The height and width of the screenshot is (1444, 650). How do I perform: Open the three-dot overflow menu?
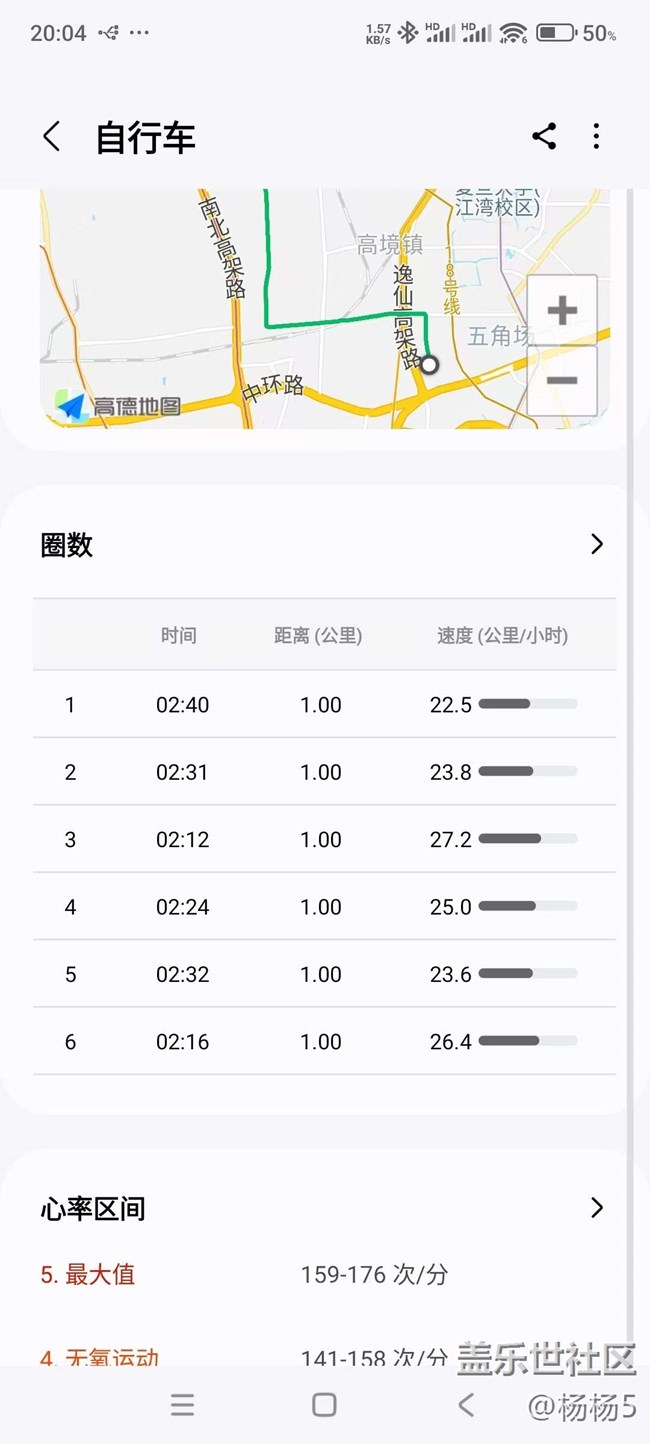[x=597, y=137]
